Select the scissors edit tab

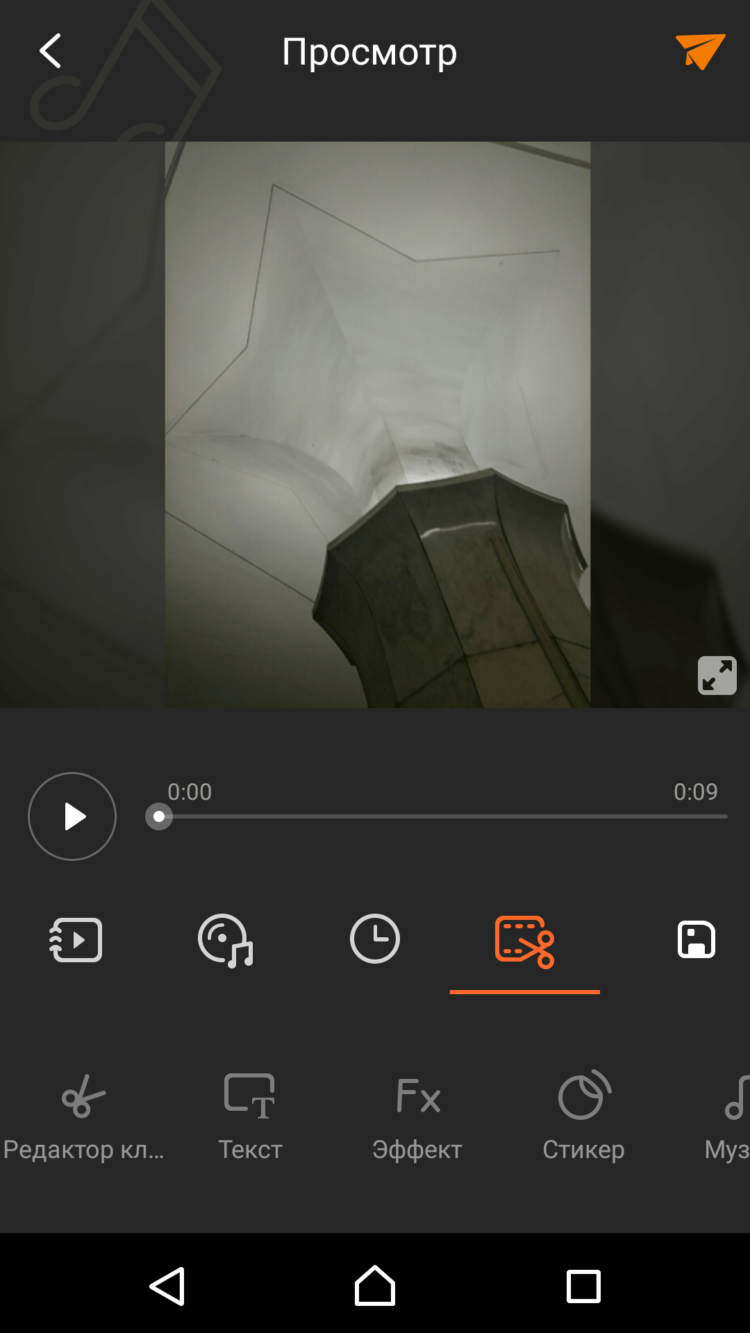click(524, 942)
